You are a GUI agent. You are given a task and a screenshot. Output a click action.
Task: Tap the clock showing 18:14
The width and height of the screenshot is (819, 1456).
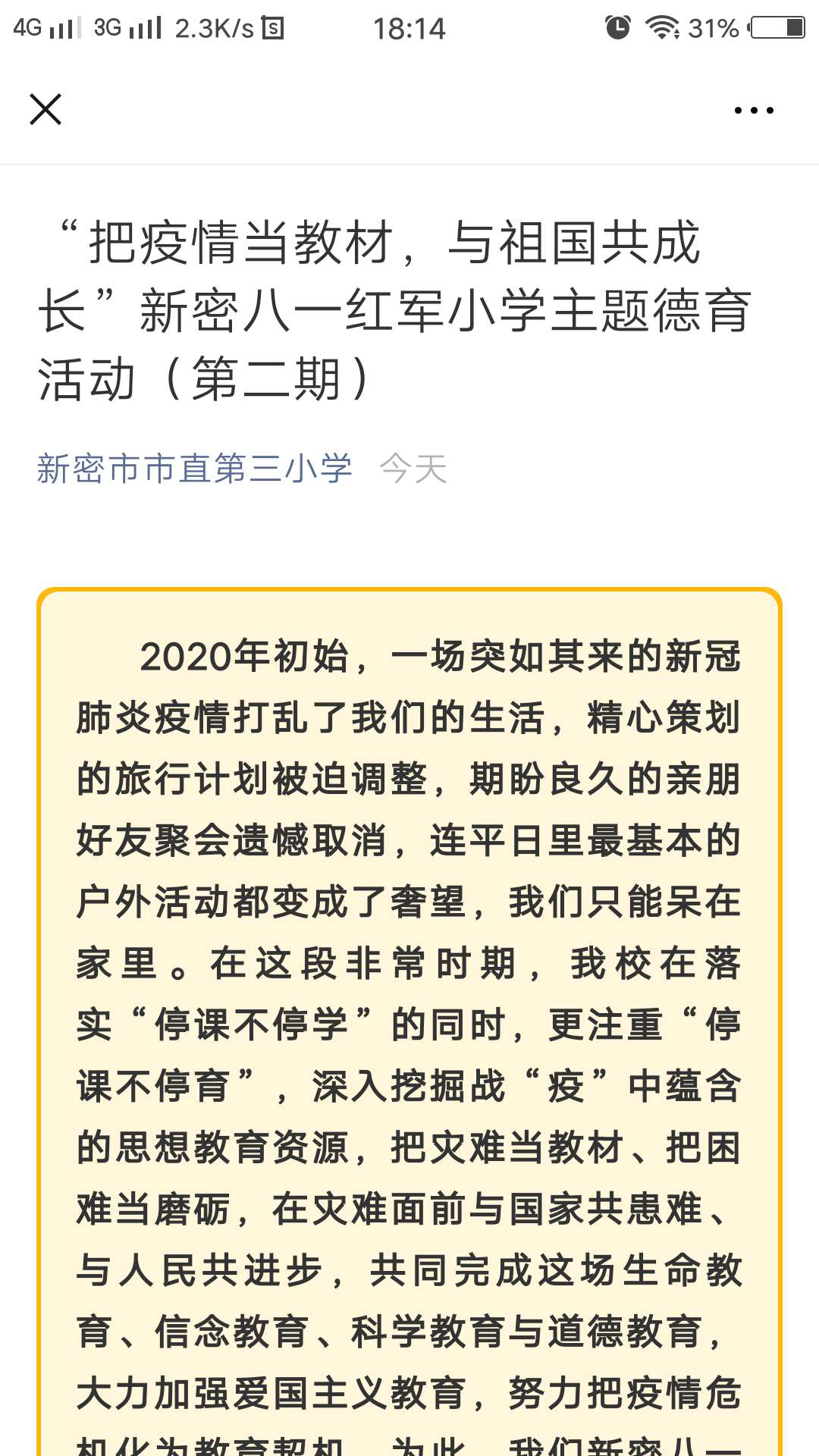pos(409,29)
